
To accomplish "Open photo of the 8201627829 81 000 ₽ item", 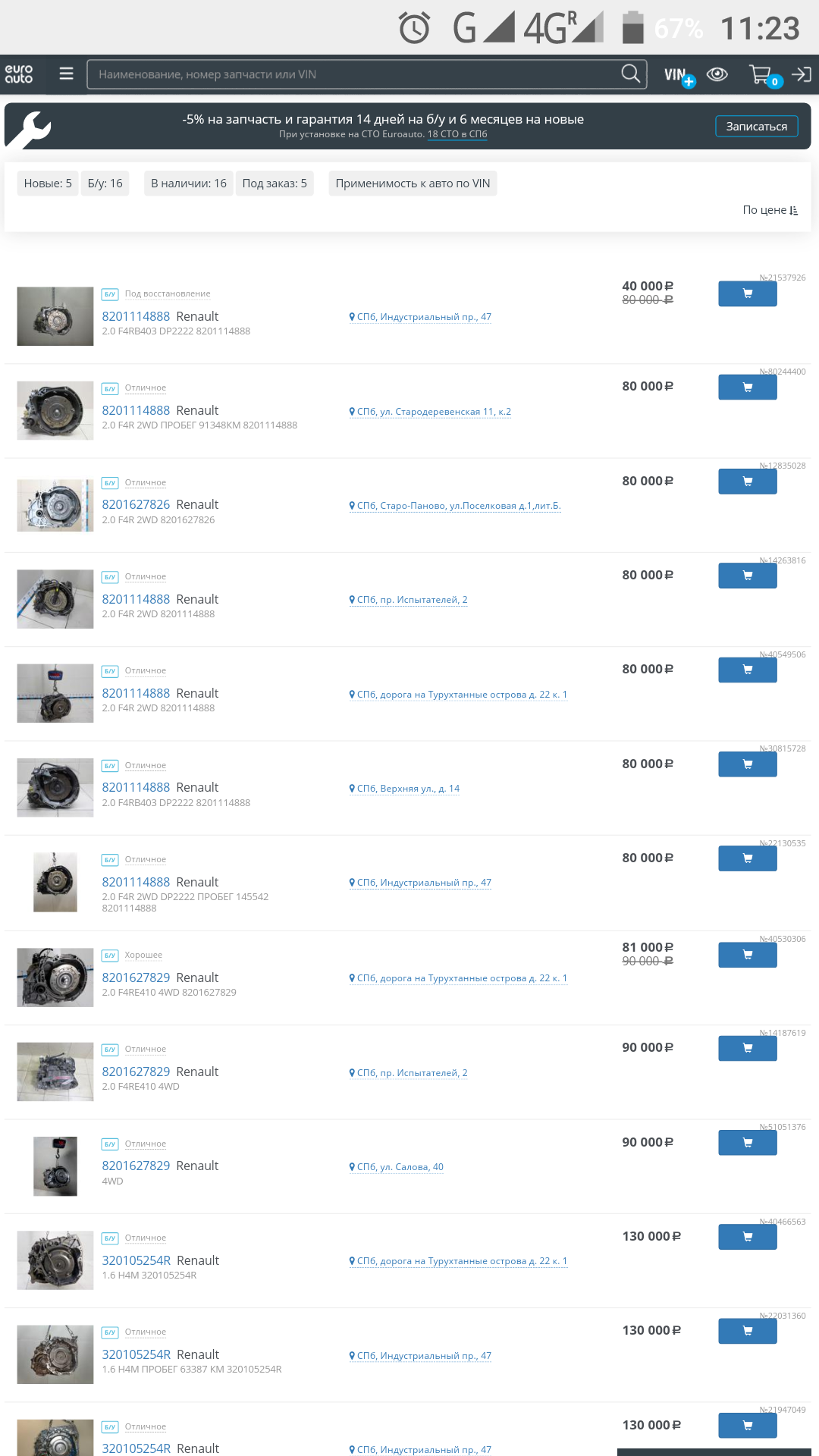I will pyautogui.click(x=55, y=977).
